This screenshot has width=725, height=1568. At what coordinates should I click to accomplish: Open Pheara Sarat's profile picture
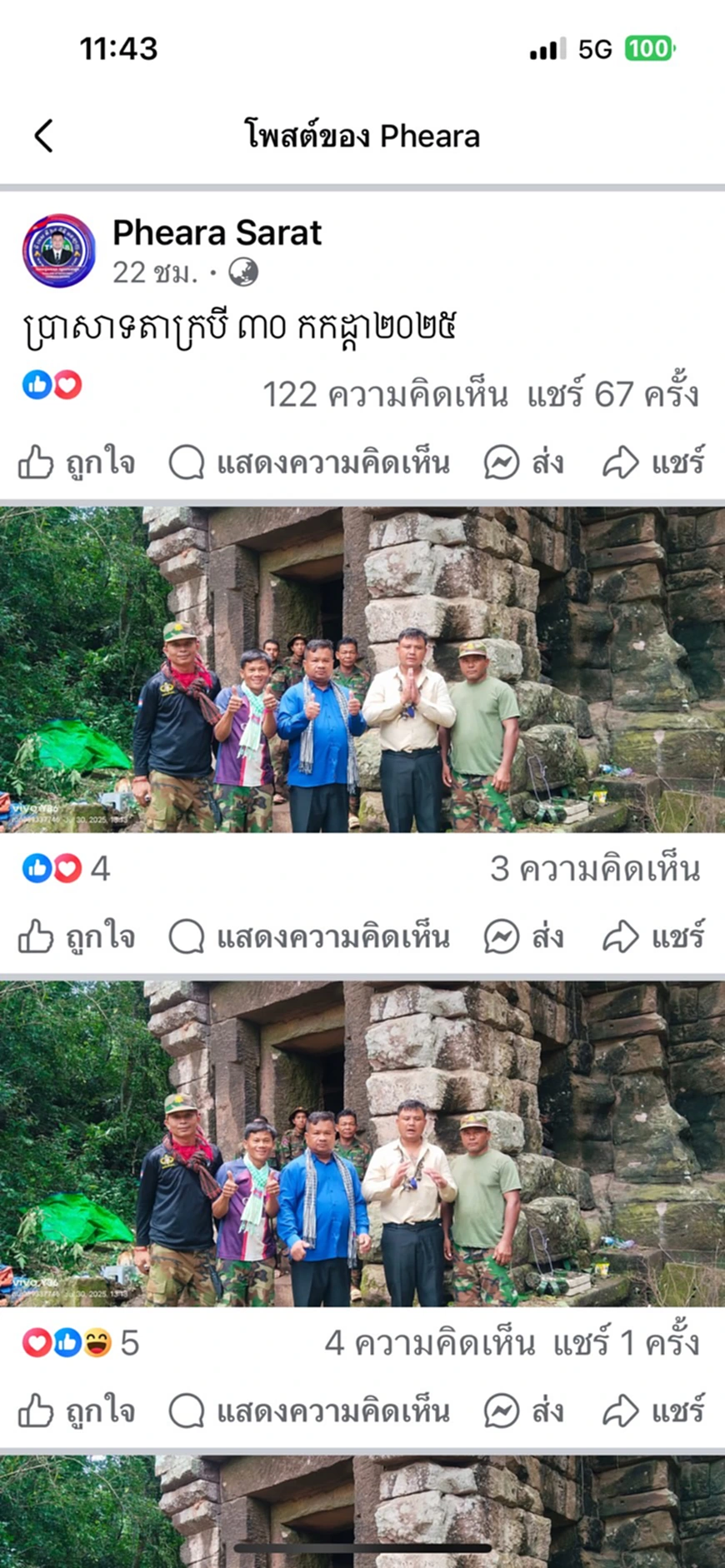(x=58, y=251)
